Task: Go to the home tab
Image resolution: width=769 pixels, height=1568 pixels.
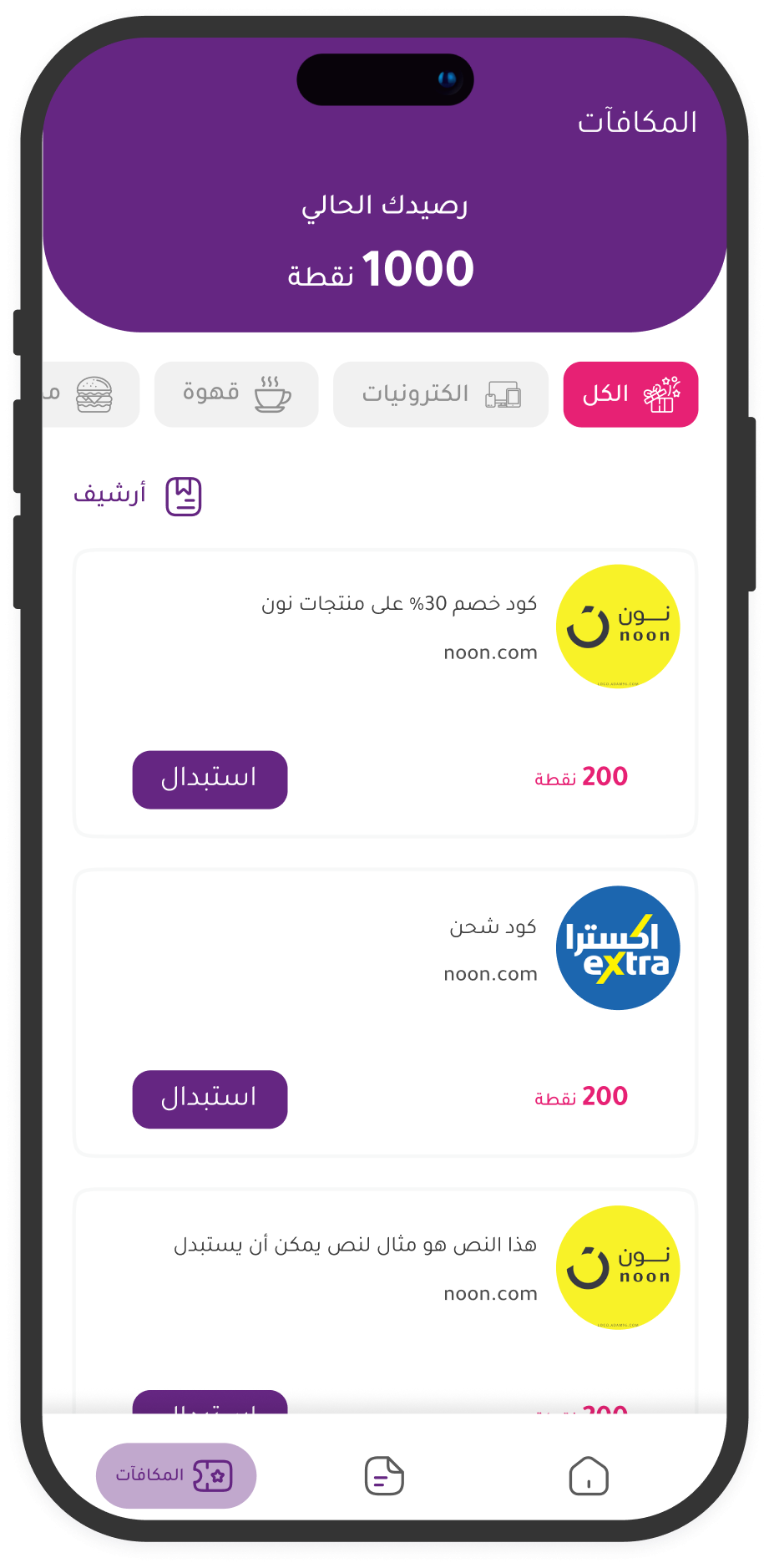Action: [x=589, y=1476]
